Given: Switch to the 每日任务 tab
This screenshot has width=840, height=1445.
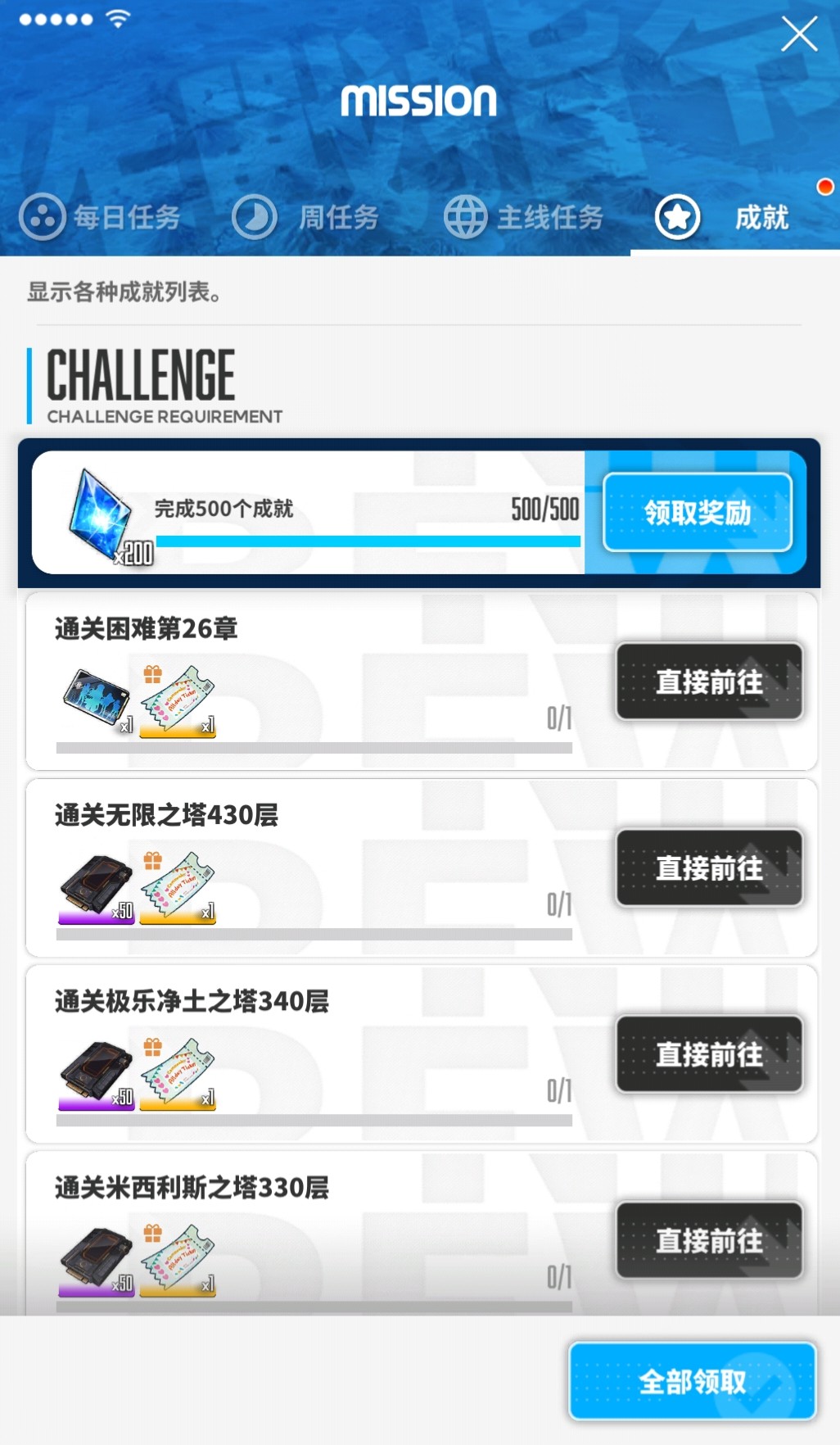Looking at the screenshot, I should (100, 218).
